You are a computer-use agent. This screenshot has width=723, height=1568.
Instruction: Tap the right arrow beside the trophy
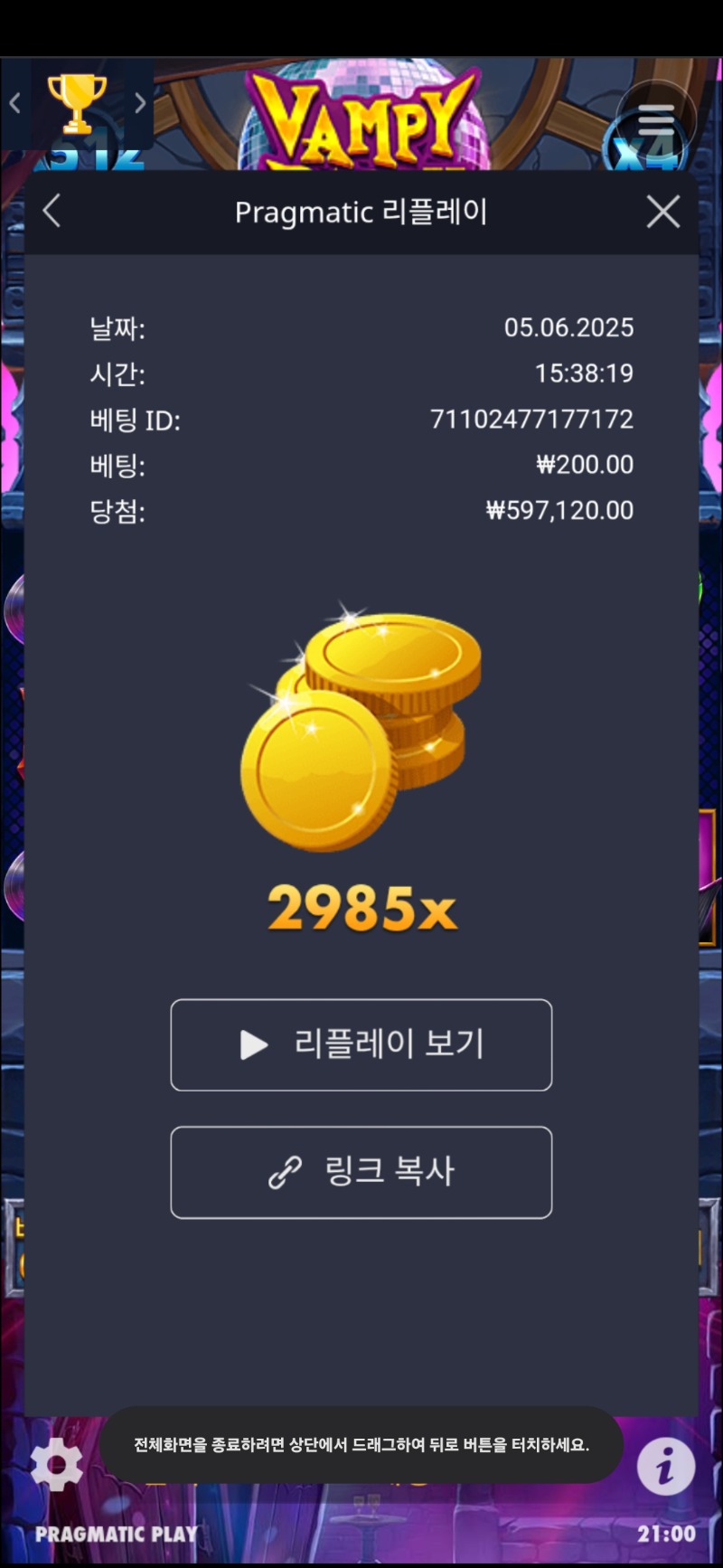point(140,103)
